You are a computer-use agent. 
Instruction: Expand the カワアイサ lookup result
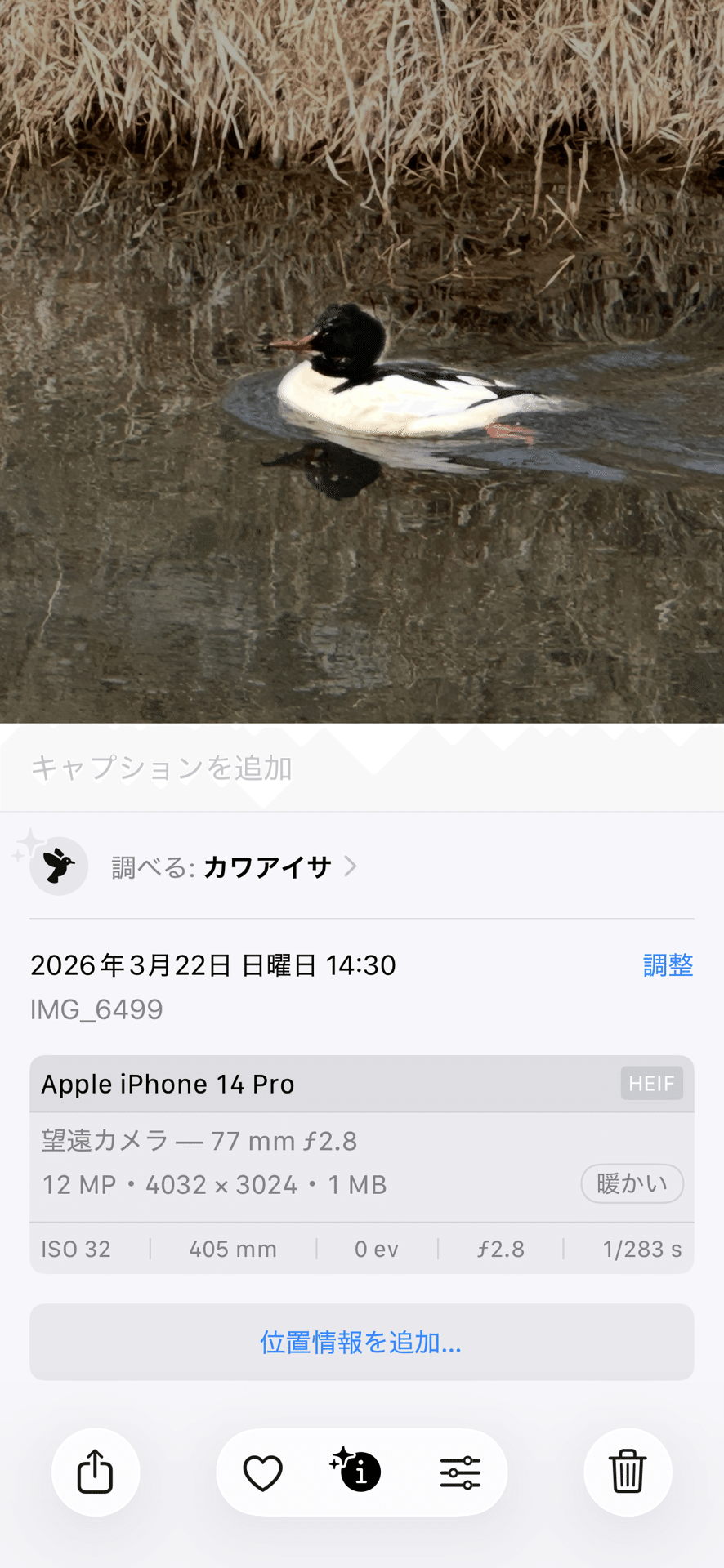[x=267, y=866]
